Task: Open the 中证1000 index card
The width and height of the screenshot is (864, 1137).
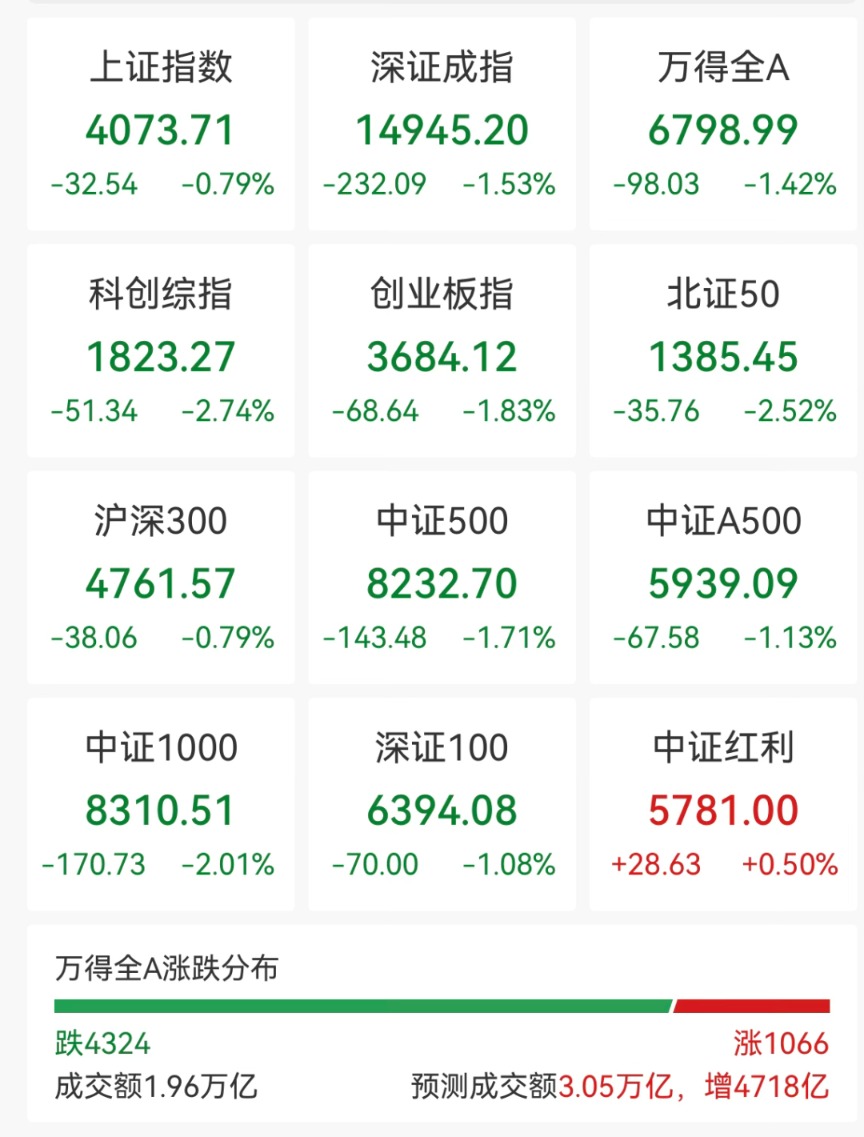Action: [x=160, y=800]
